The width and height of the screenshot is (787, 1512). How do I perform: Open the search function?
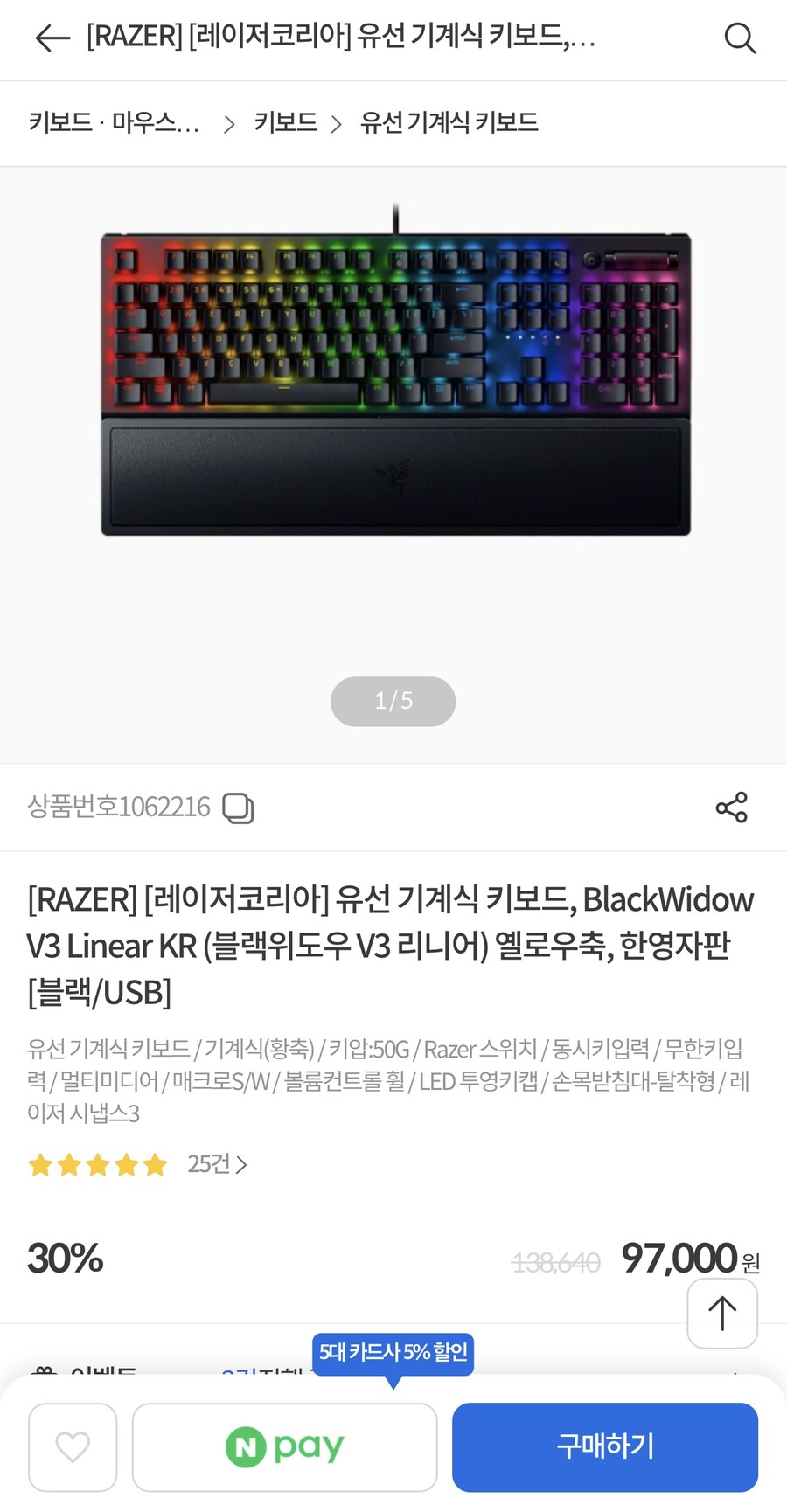pos(740,38)
